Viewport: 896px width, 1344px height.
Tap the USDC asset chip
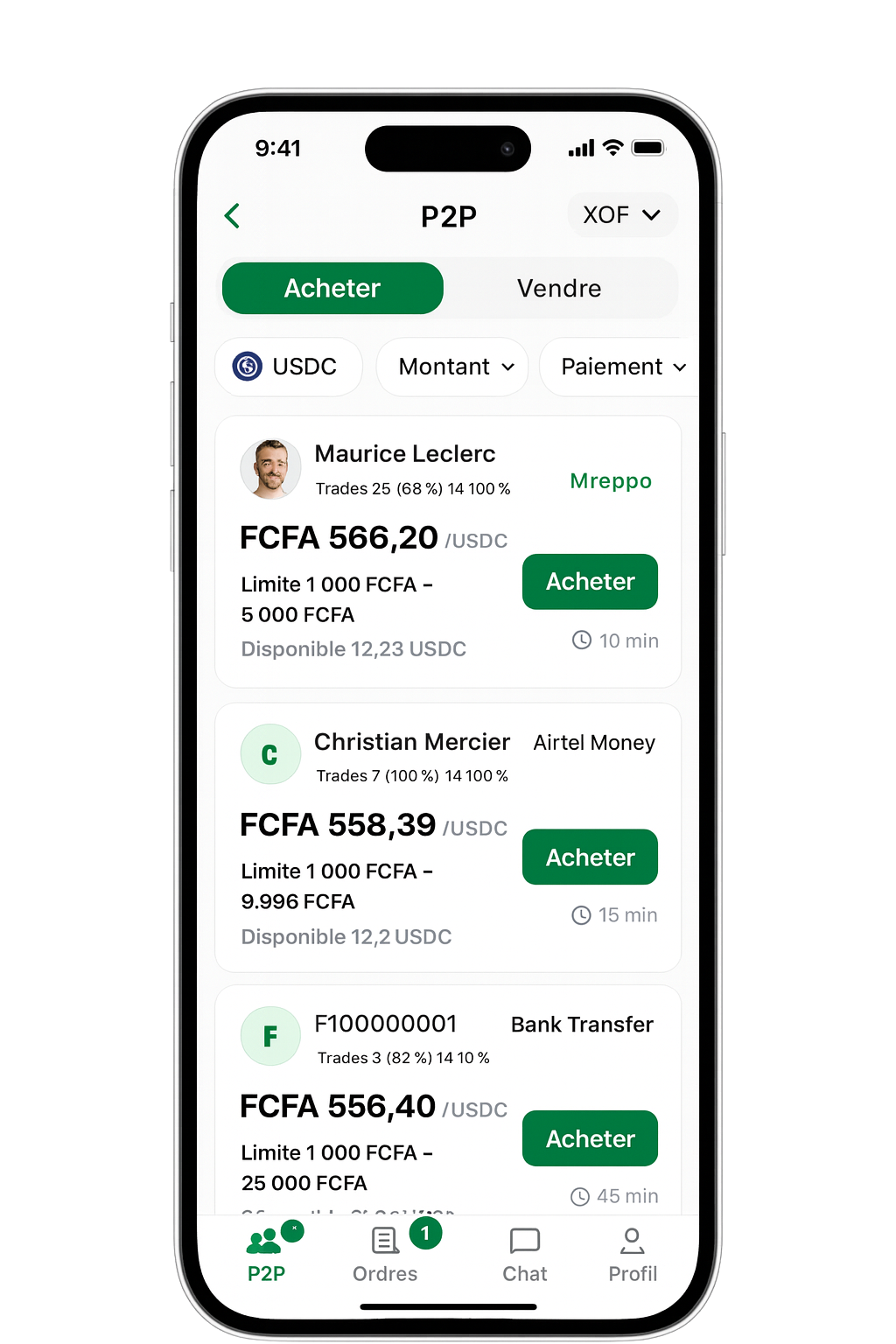click(x=289, y=367)
